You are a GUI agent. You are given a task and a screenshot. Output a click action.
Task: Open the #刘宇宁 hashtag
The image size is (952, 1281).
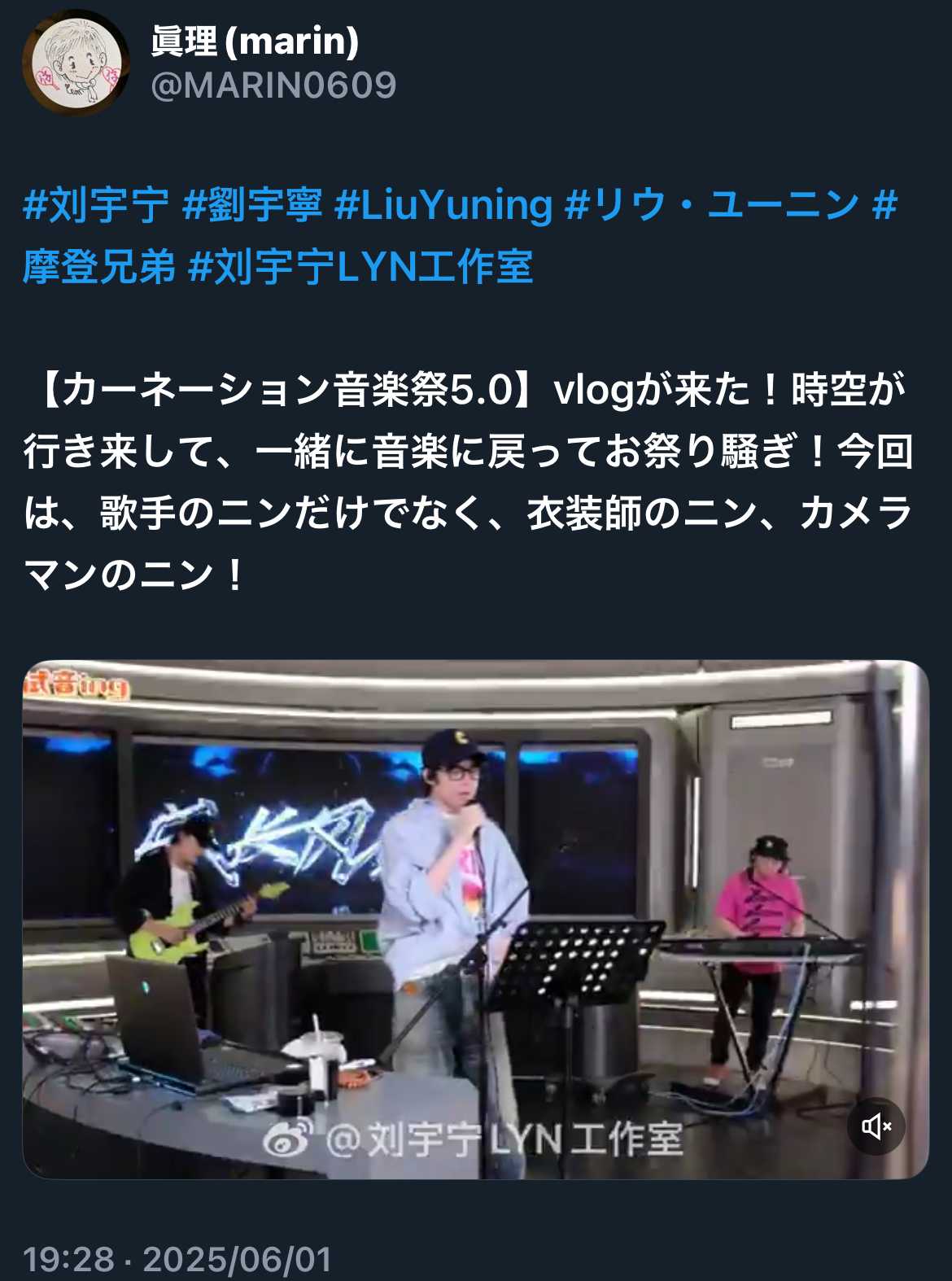pyautogui.click(x=96, y=203)
